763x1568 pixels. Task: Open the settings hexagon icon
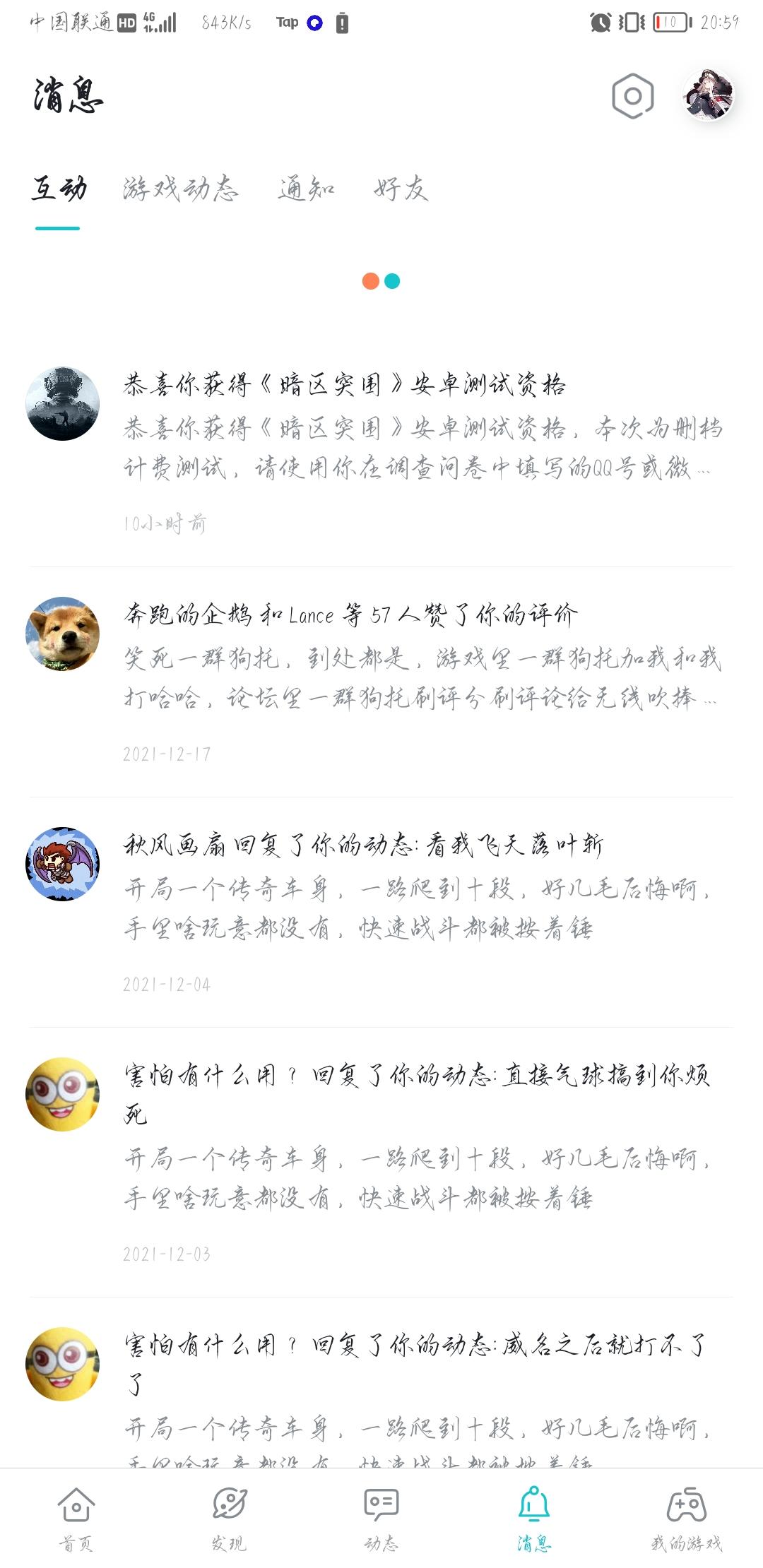(x=632, y=96)
